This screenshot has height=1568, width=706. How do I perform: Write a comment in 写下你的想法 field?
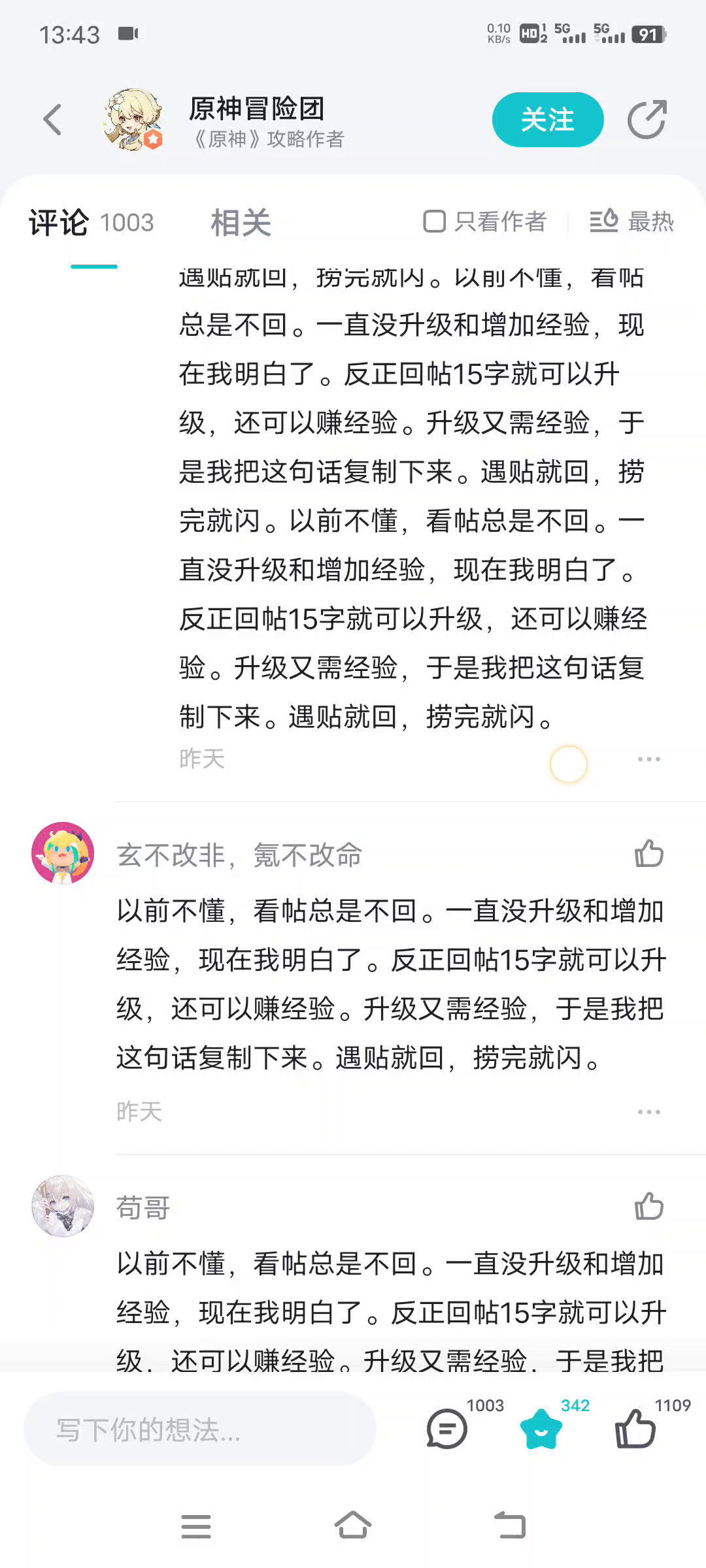click(199, 1429)
